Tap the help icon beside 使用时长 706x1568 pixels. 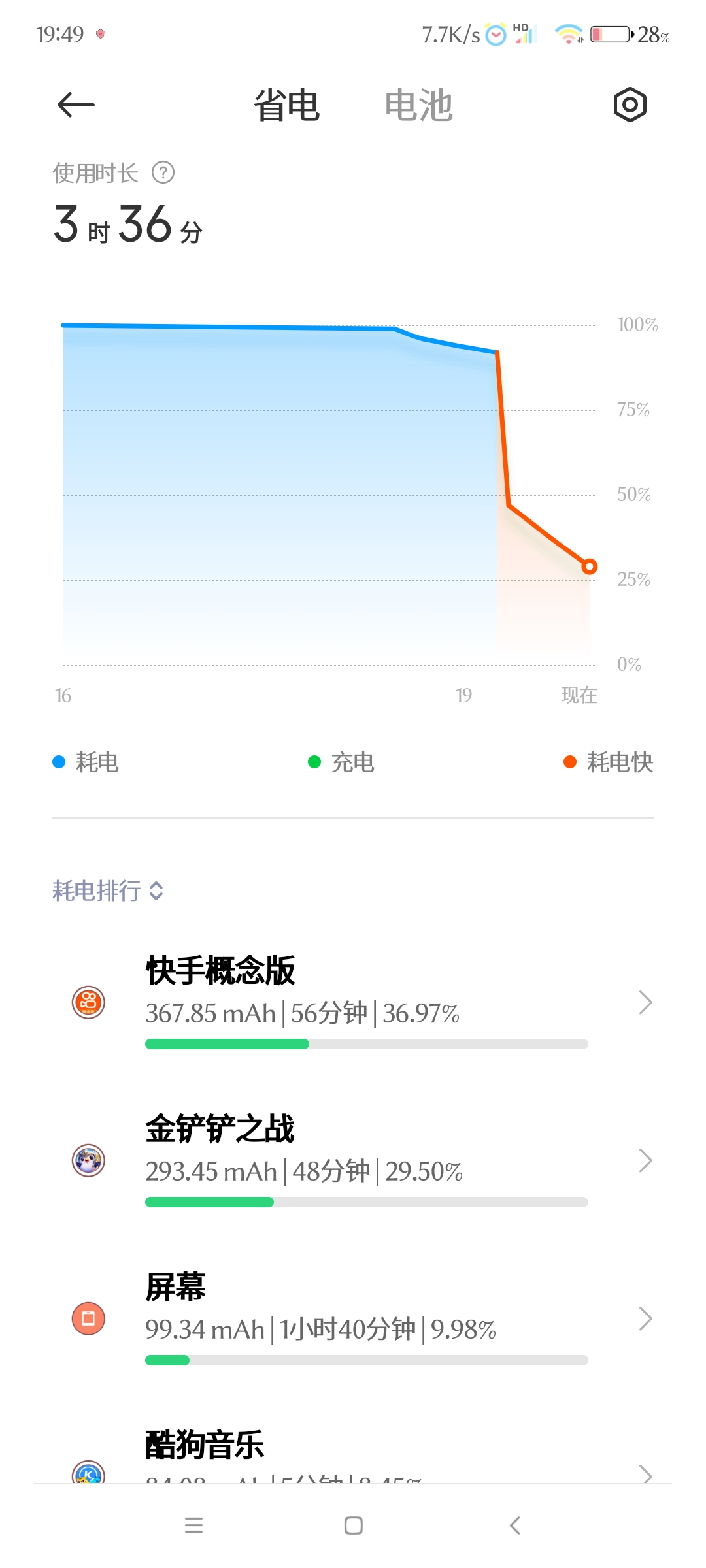[x=163, y=173]
